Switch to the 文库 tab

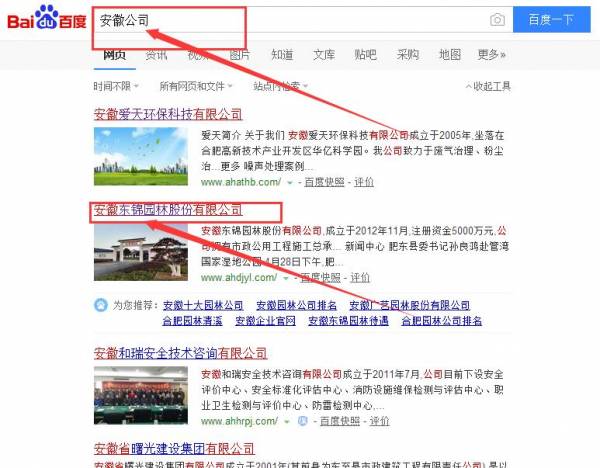tap(324, 54)
